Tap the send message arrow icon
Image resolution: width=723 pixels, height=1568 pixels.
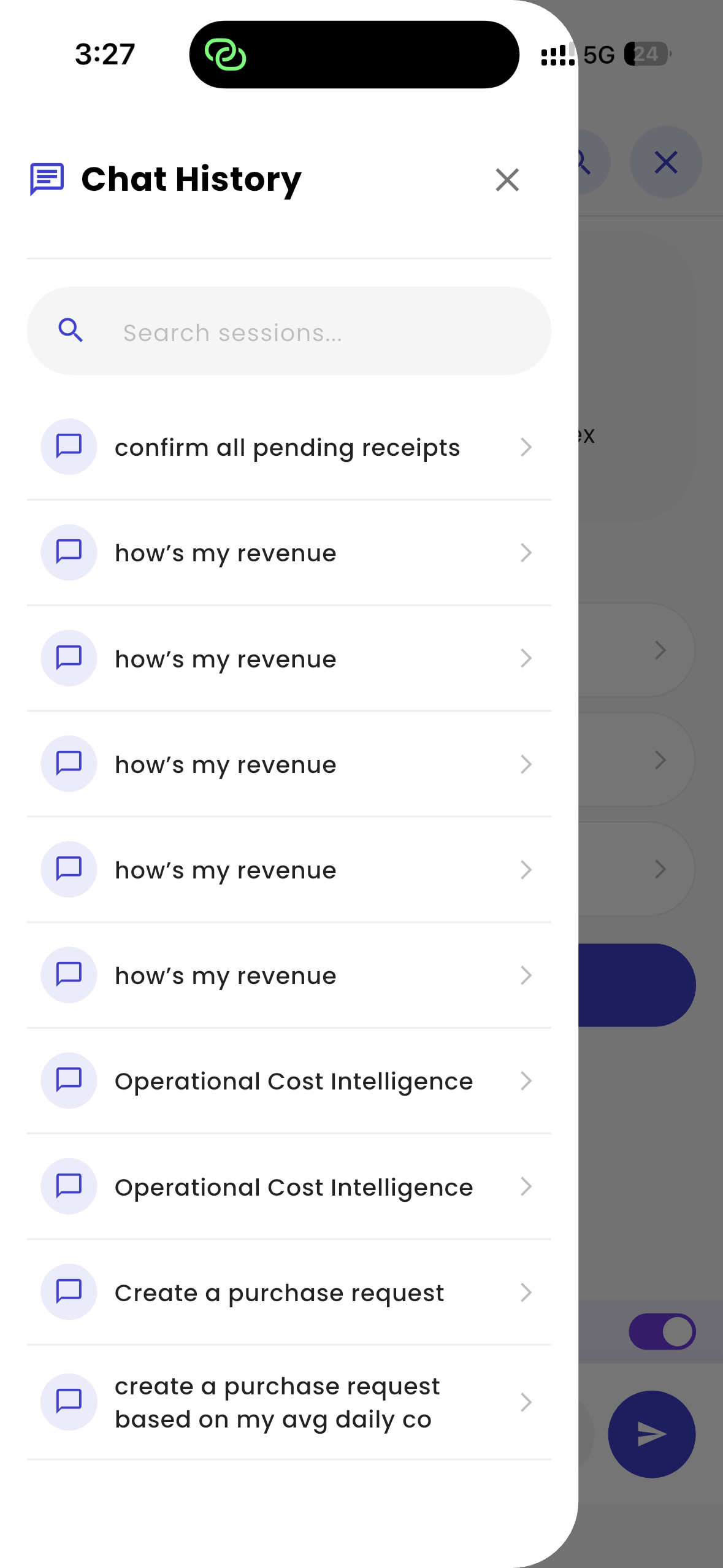tap(651, 1434)
